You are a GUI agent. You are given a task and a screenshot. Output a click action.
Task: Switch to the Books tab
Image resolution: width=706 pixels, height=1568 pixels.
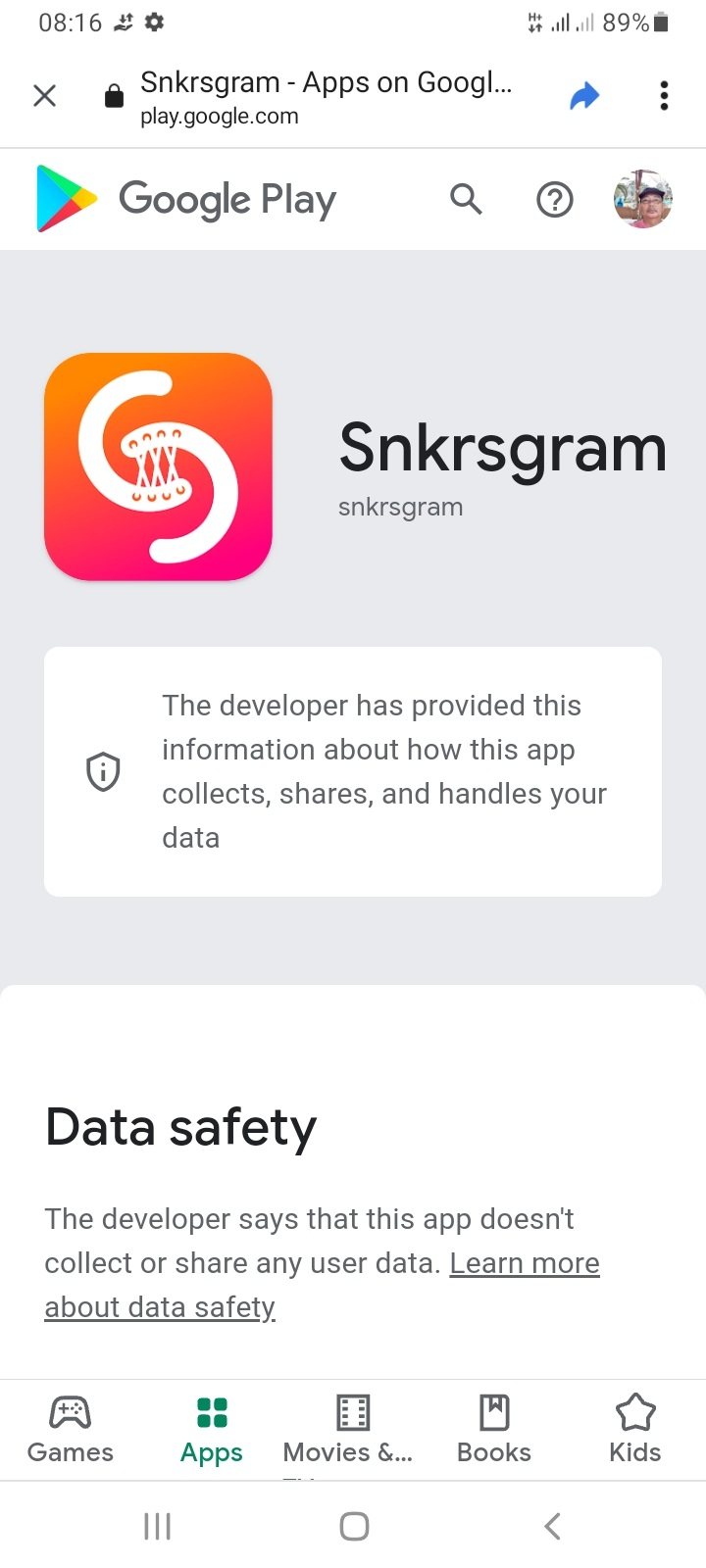click(493, 1430)
